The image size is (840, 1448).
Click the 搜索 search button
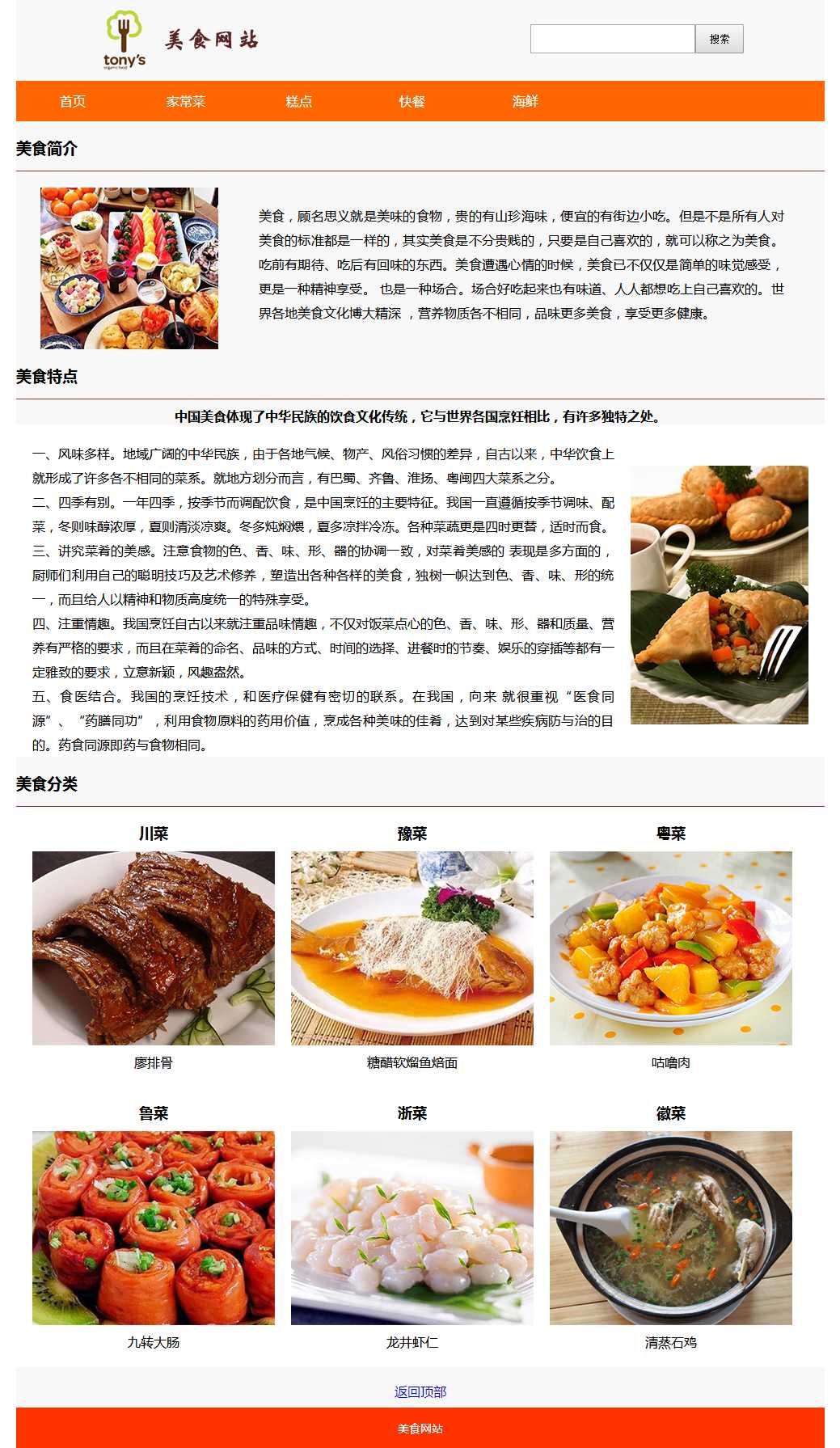tap(719, 39)
